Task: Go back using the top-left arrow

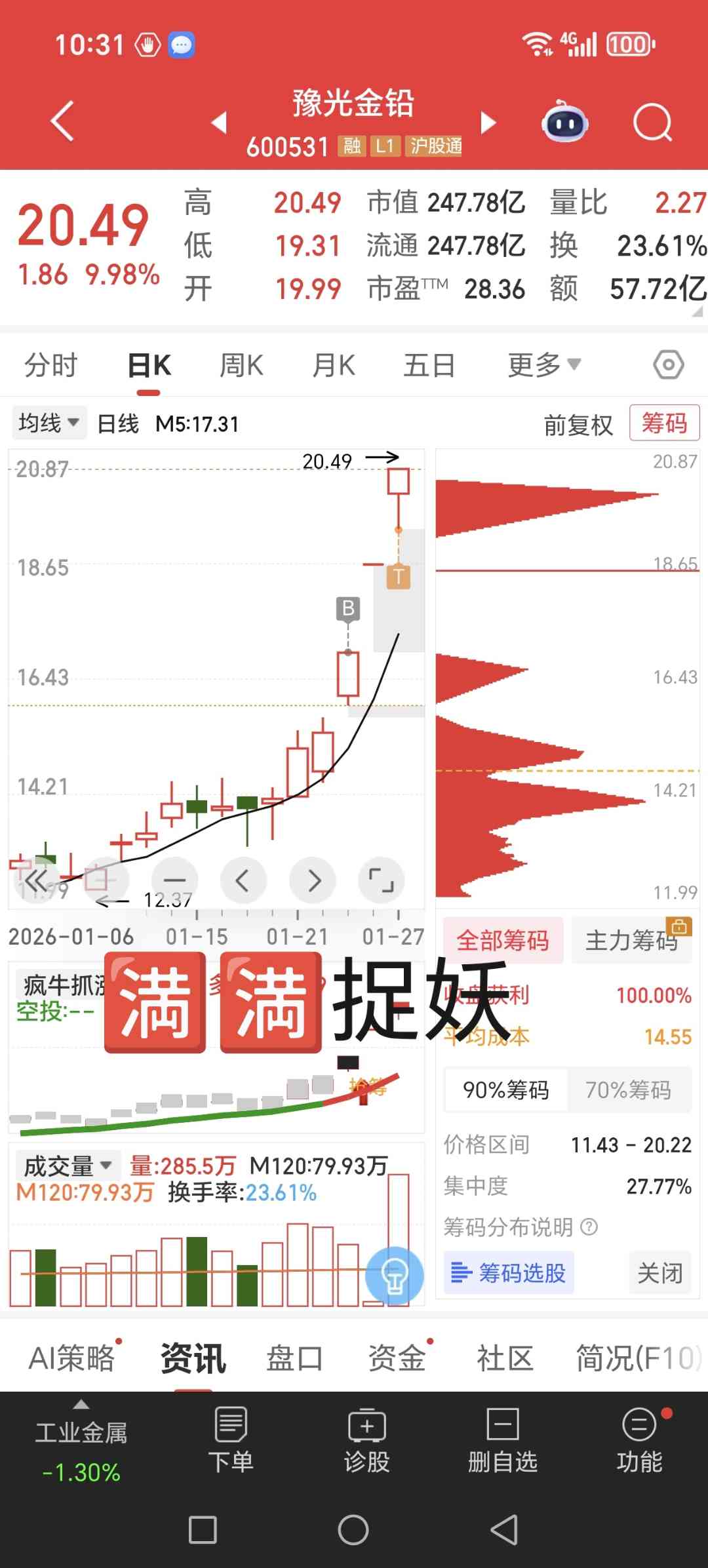Action: 62,121
